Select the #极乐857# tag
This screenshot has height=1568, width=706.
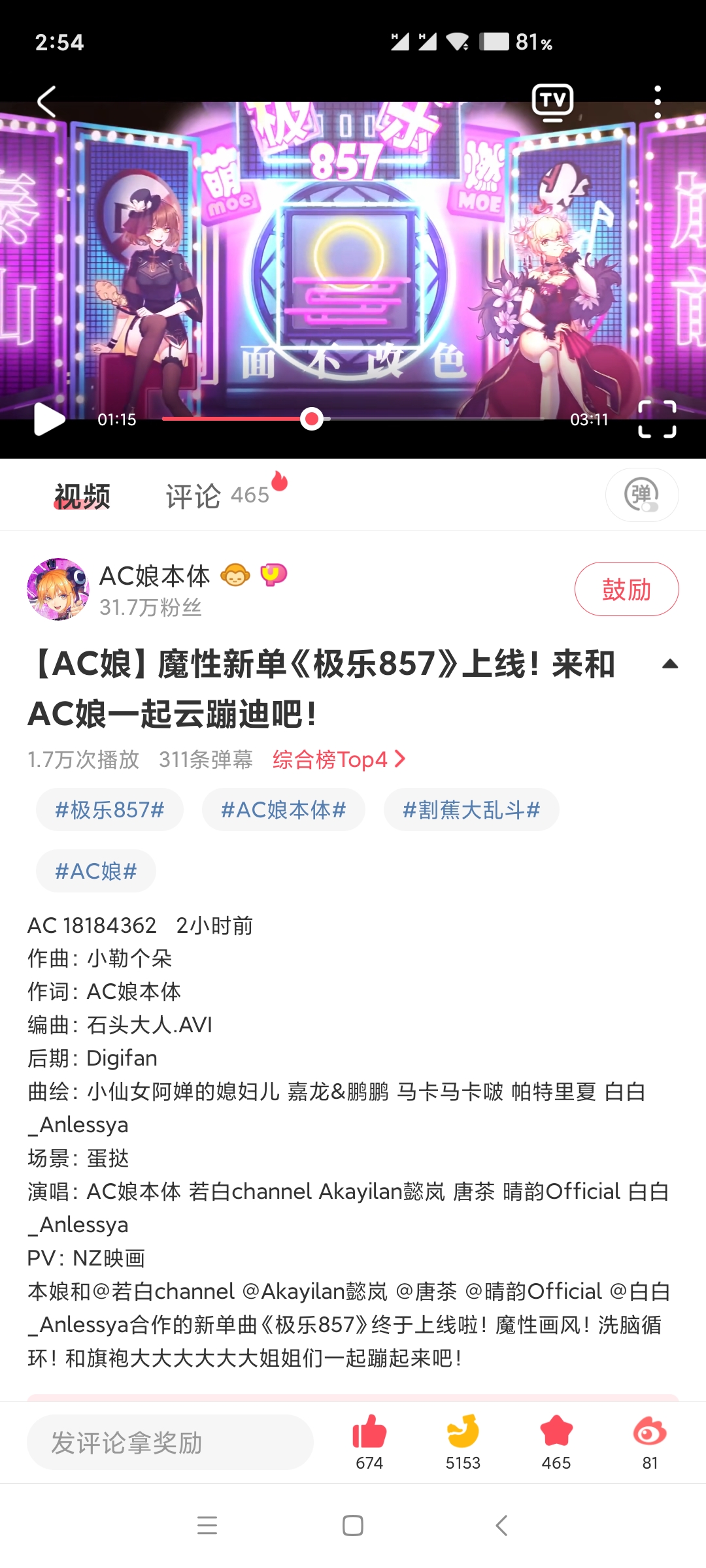110,810
